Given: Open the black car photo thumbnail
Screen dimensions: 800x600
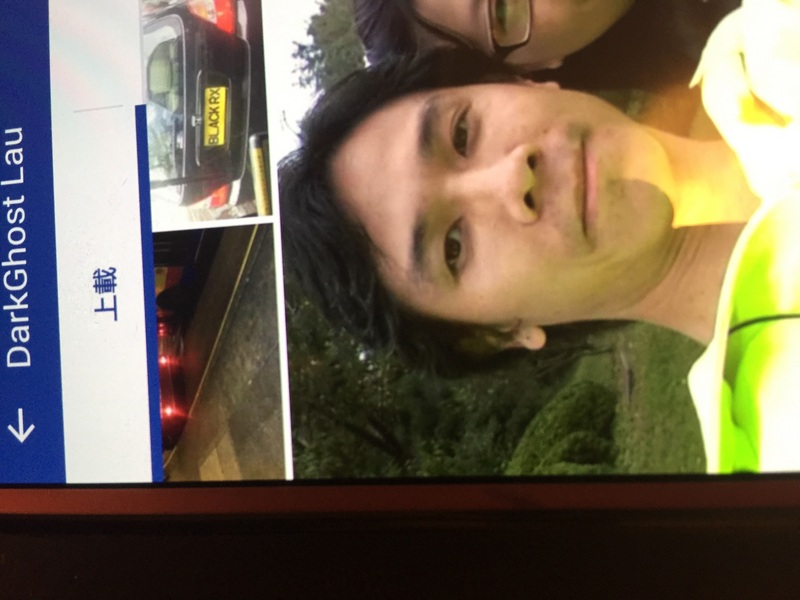Looking at the screenshot, I should click(x=206, y=108).
